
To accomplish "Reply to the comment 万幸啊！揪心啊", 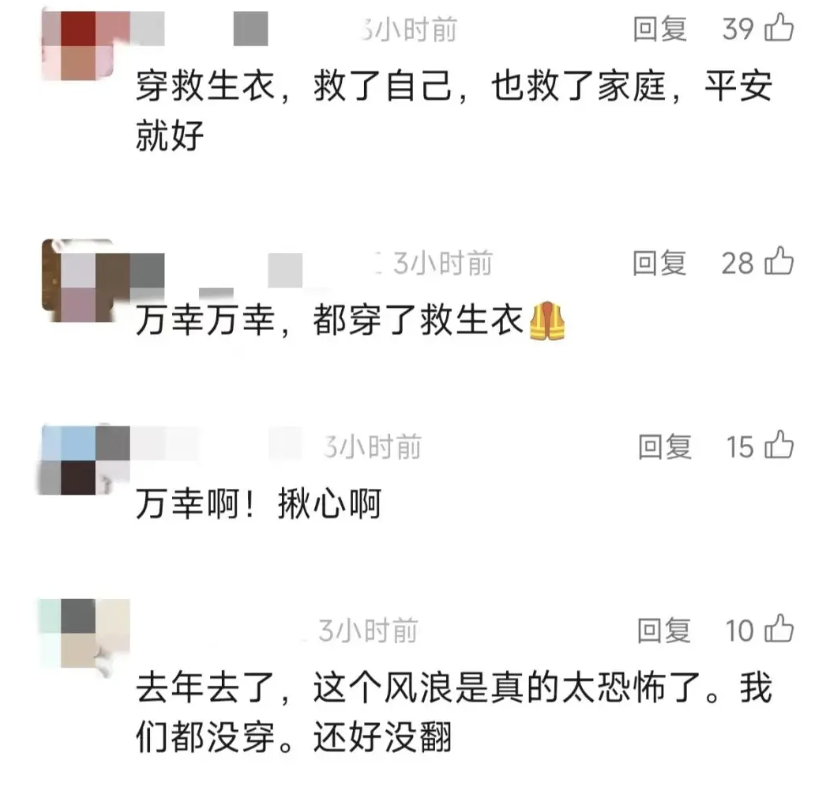I will pos(665,446).
